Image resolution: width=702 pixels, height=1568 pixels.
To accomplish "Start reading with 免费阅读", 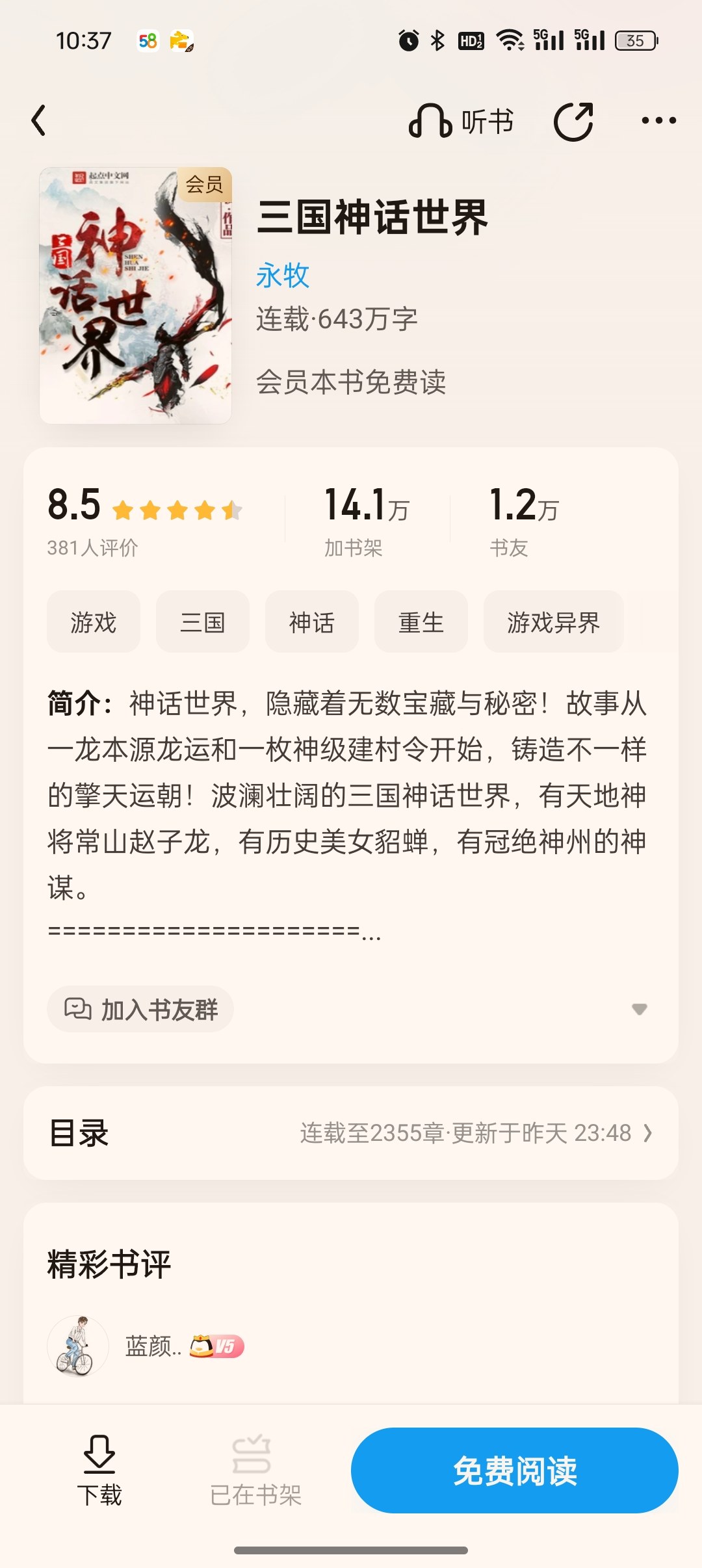I will [514, 1470].
